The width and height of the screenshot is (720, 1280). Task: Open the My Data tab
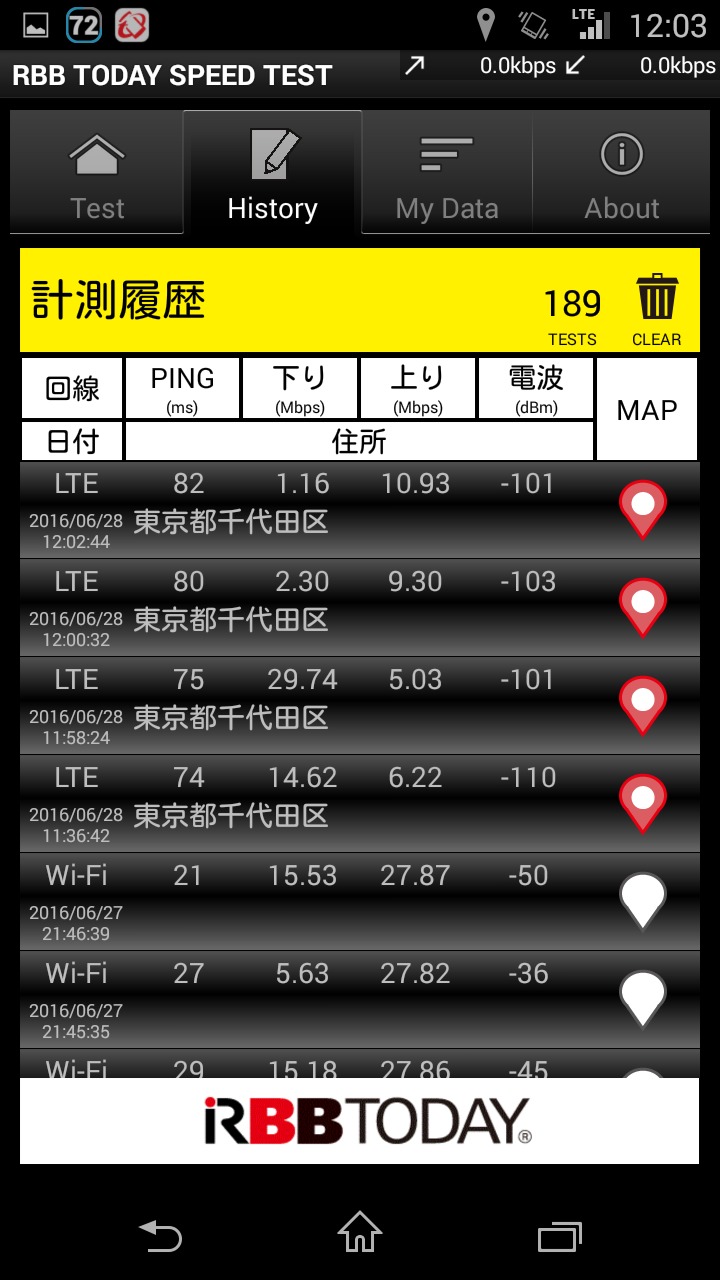point(447,174)
